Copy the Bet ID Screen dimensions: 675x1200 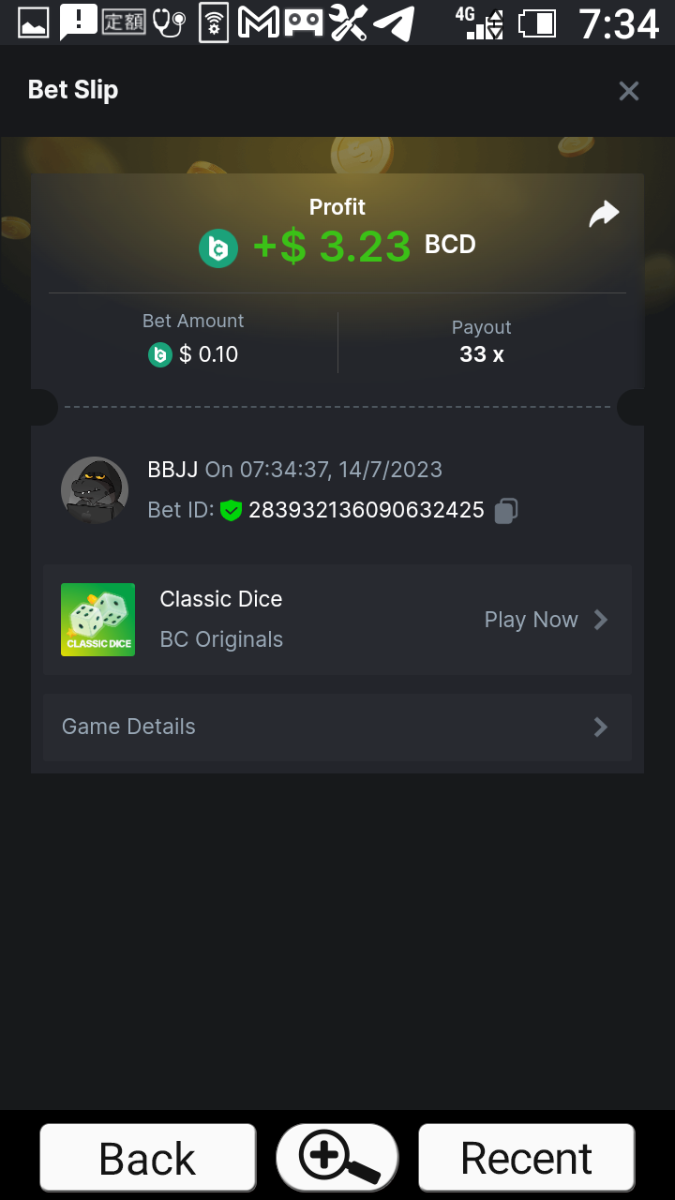coord(506,511)
